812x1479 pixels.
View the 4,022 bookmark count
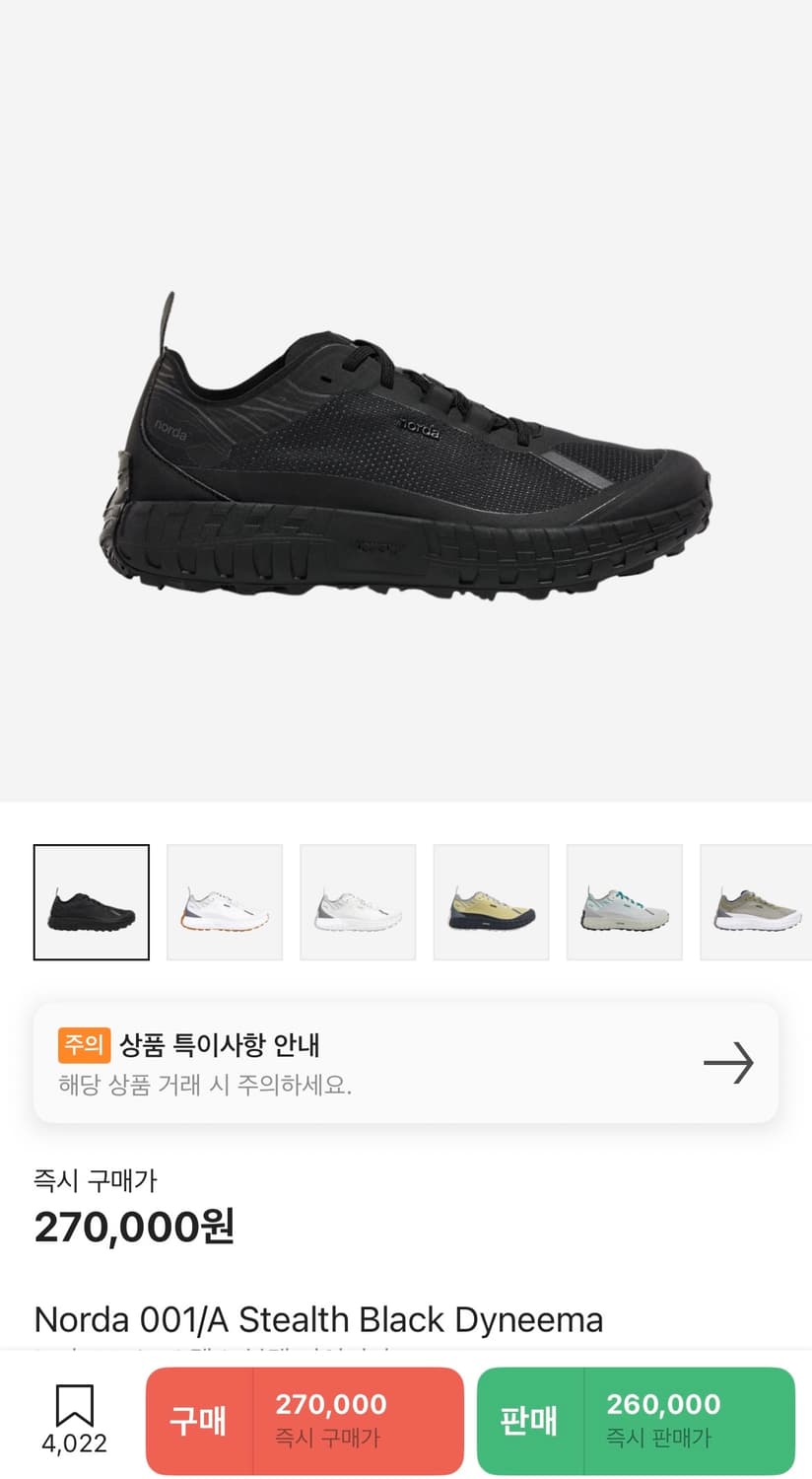75,1444
